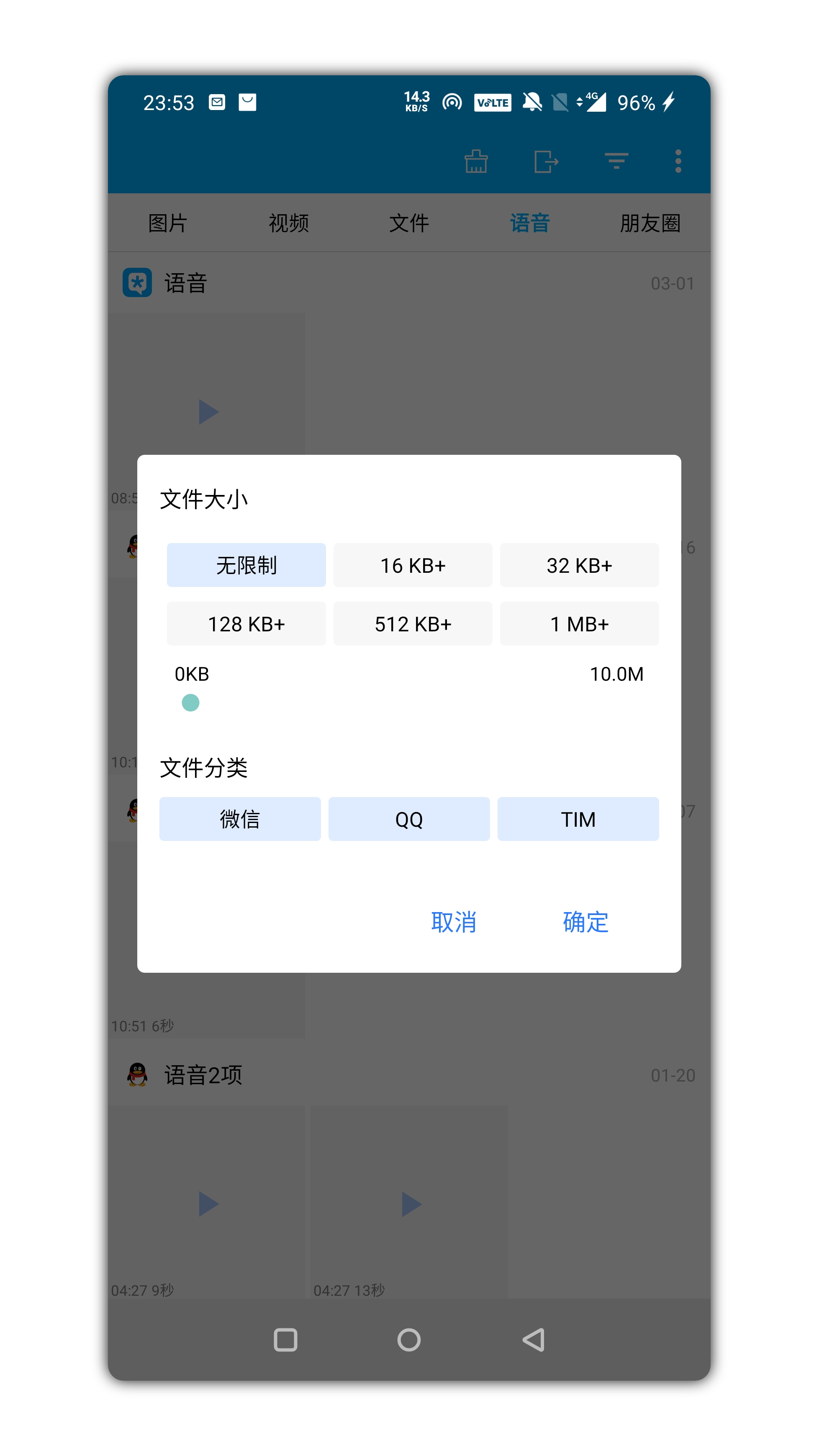The width and height of the screenshot is (819, 1456).
Task: Select the 1 MB+ size filter
Action: [579, 623]
